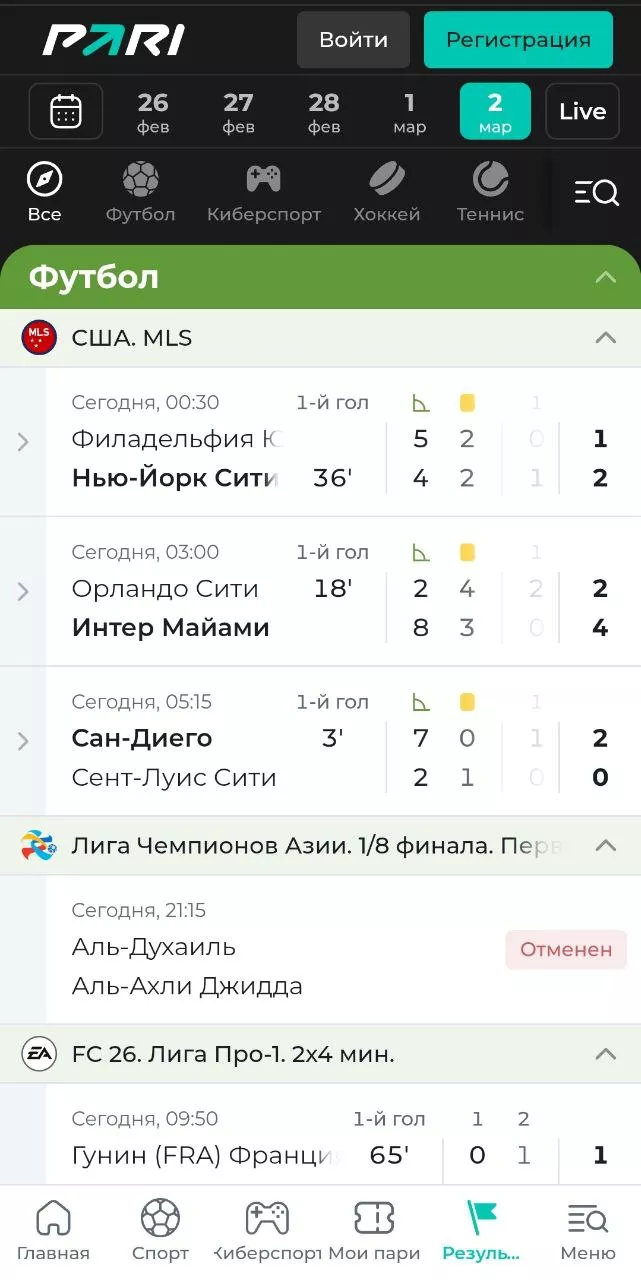Screen dimensions: 641x1280
Task: Open the calendar date picker
Action: 66,111
